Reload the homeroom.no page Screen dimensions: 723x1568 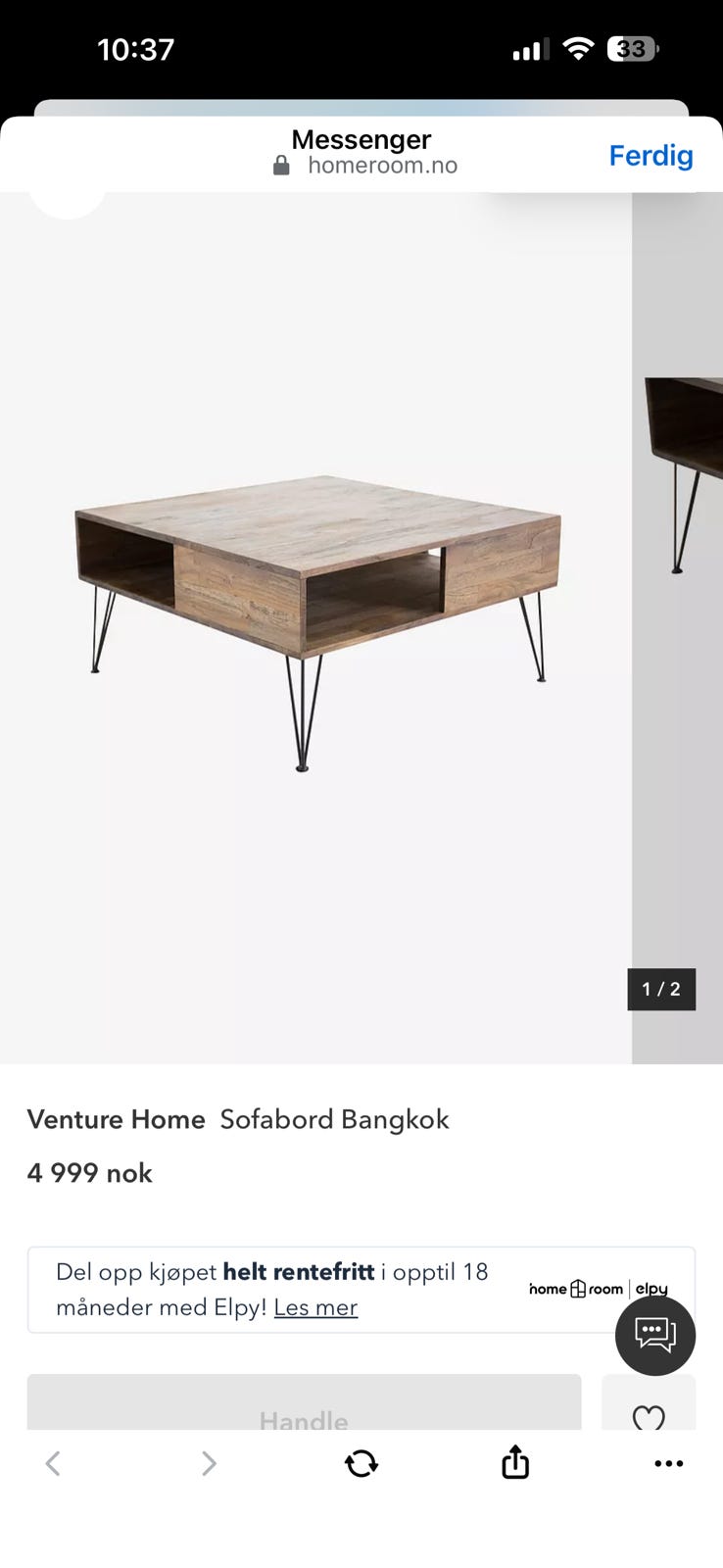(361, 1463)
